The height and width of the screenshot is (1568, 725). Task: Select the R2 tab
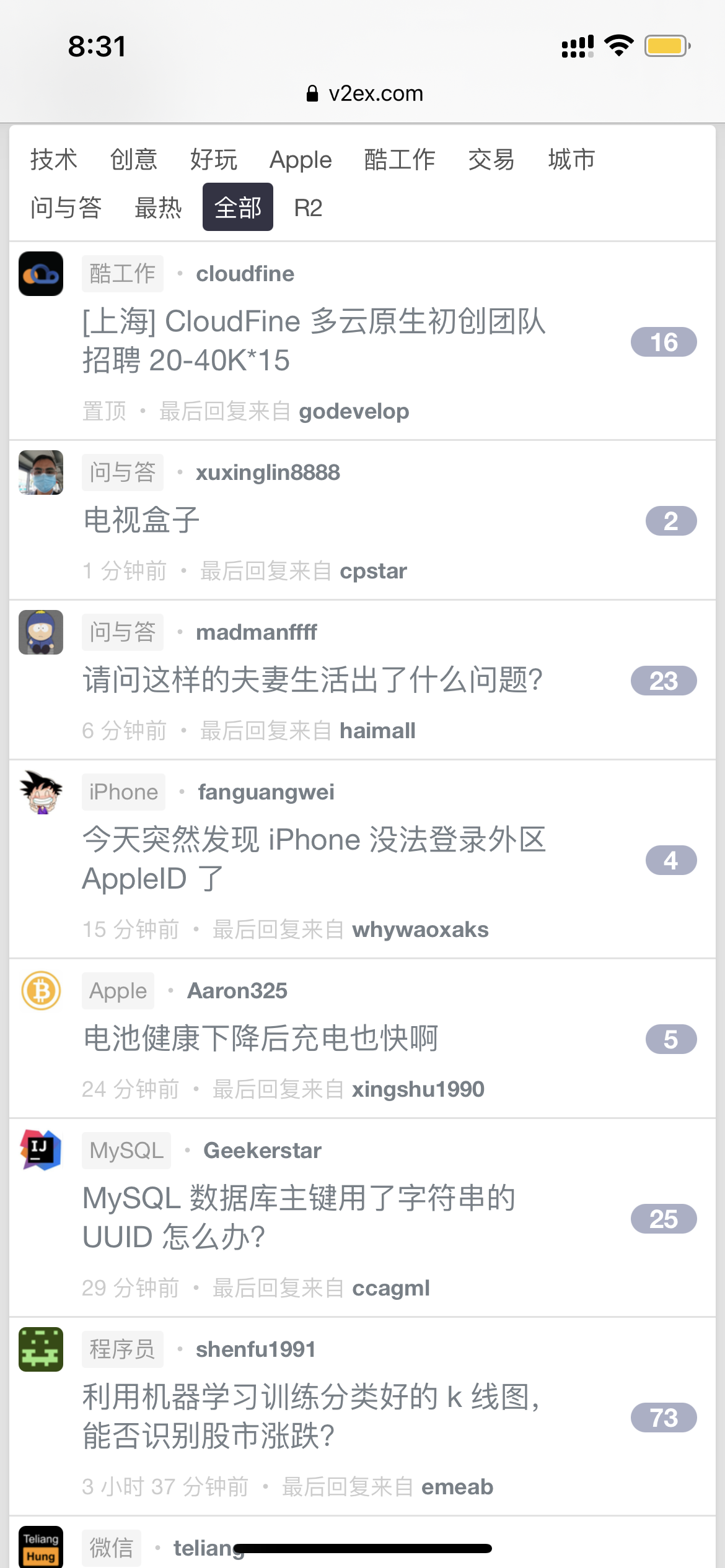pos(308,207)
